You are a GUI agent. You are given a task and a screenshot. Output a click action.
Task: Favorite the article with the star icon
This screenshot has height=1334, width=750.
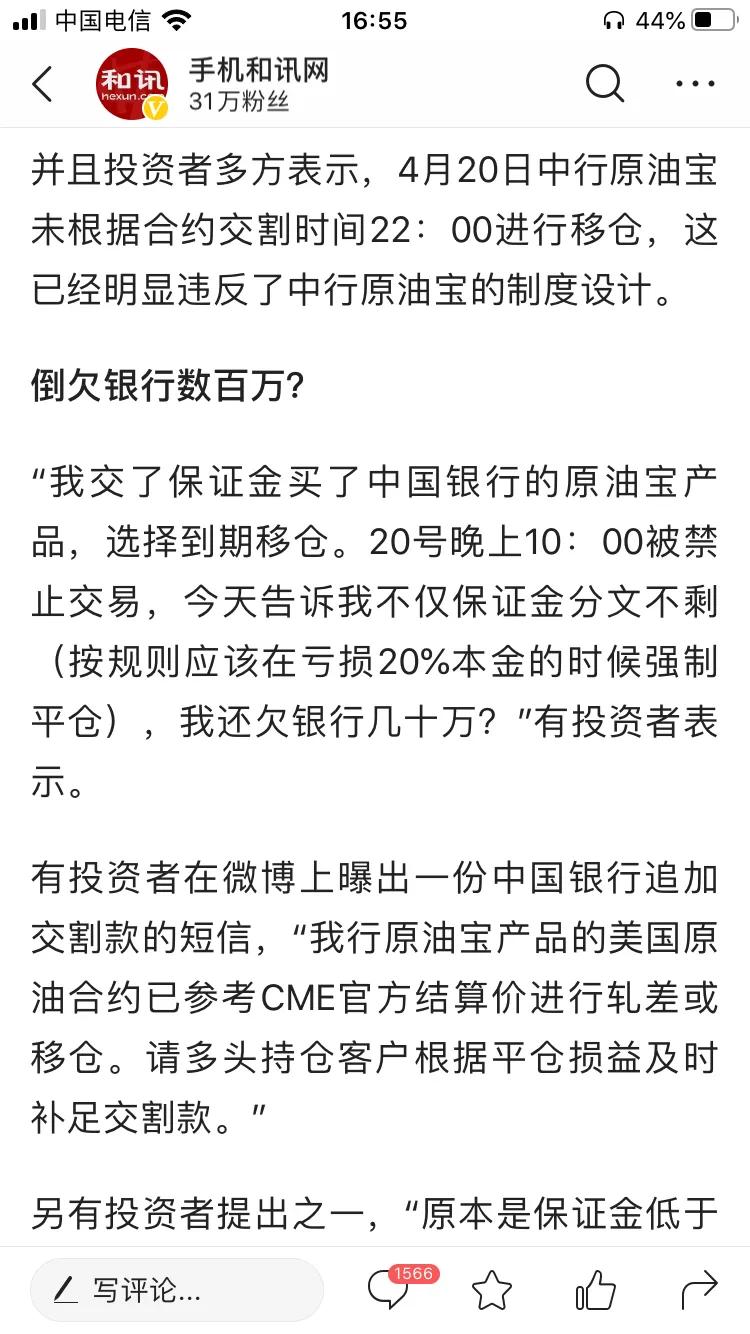click(x=491, y=1290)
